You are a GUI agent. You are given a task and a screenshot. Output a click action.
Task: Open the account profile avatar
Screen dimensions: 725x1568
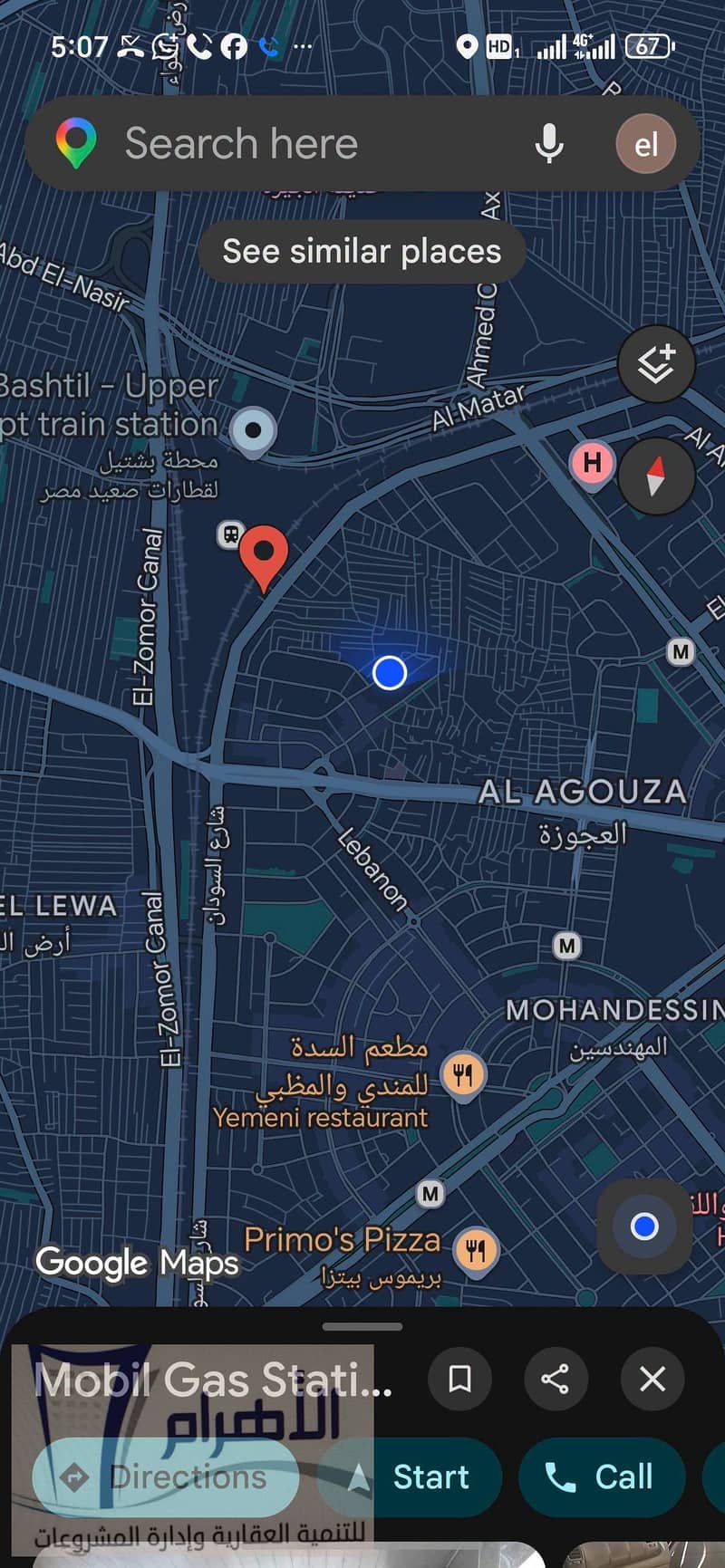tap(645, 143)
